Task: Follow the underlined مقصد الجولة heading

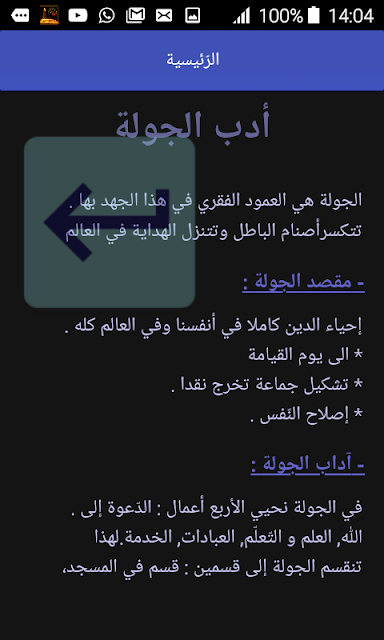Action: click(303, 282)
